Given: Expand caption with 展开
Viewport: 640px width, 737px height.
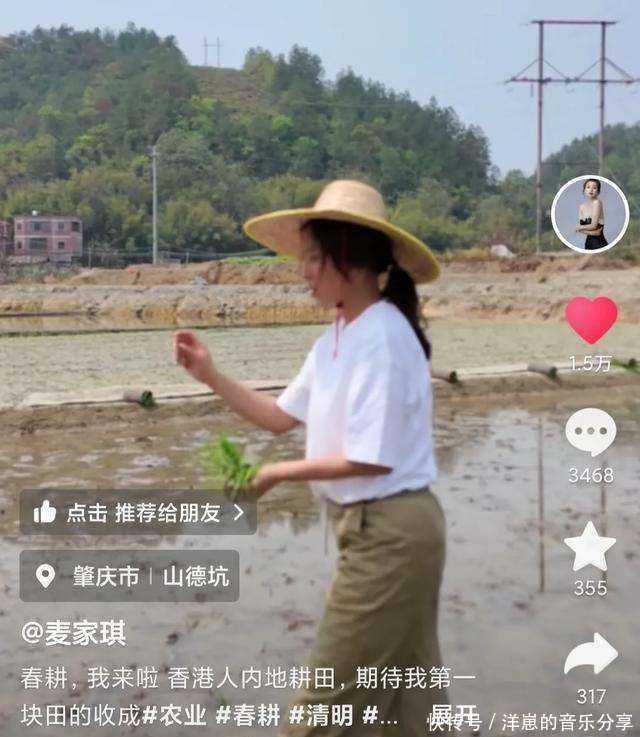Looking at the screenshot, I should tap(453, 714).
